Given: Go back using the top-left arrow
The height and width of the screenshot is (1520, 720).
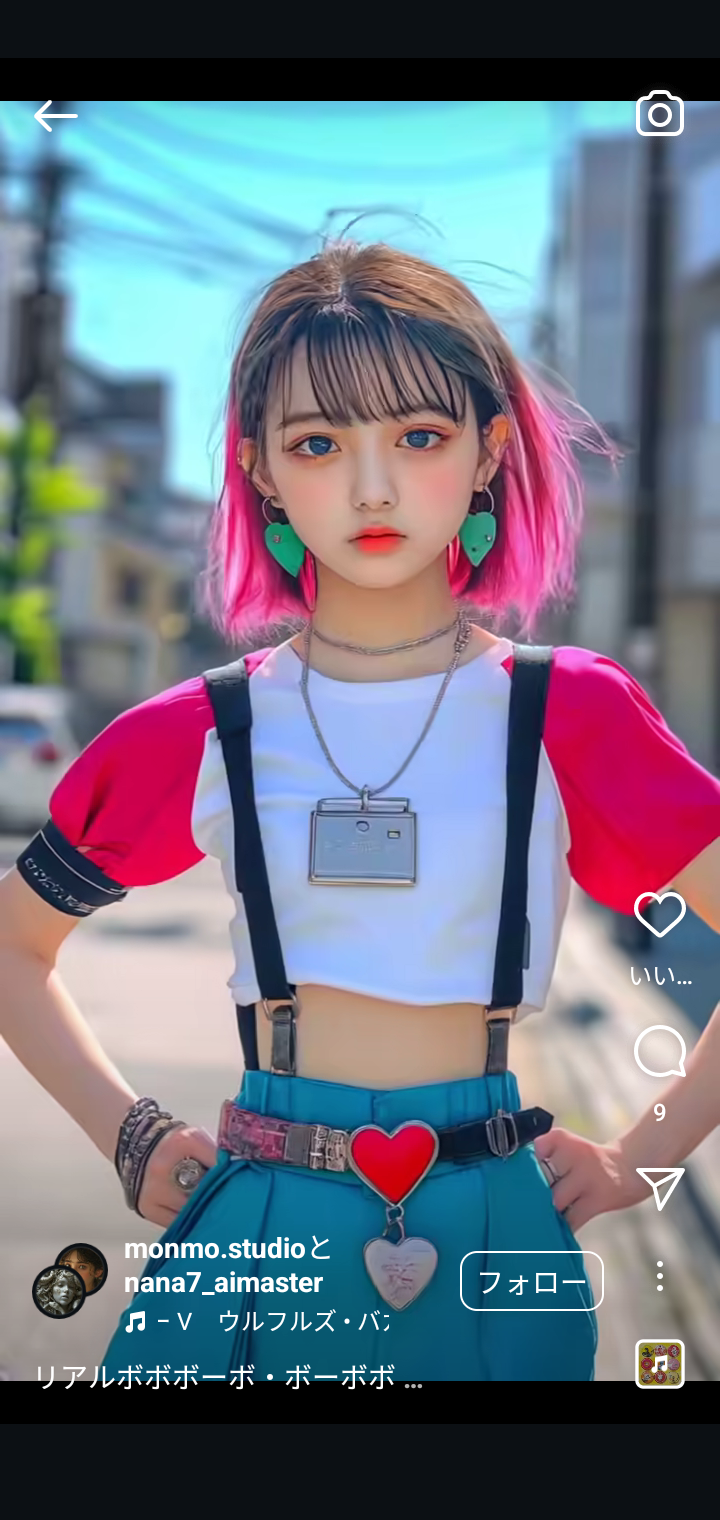Looking at the screenshot, I should point(55,116).
